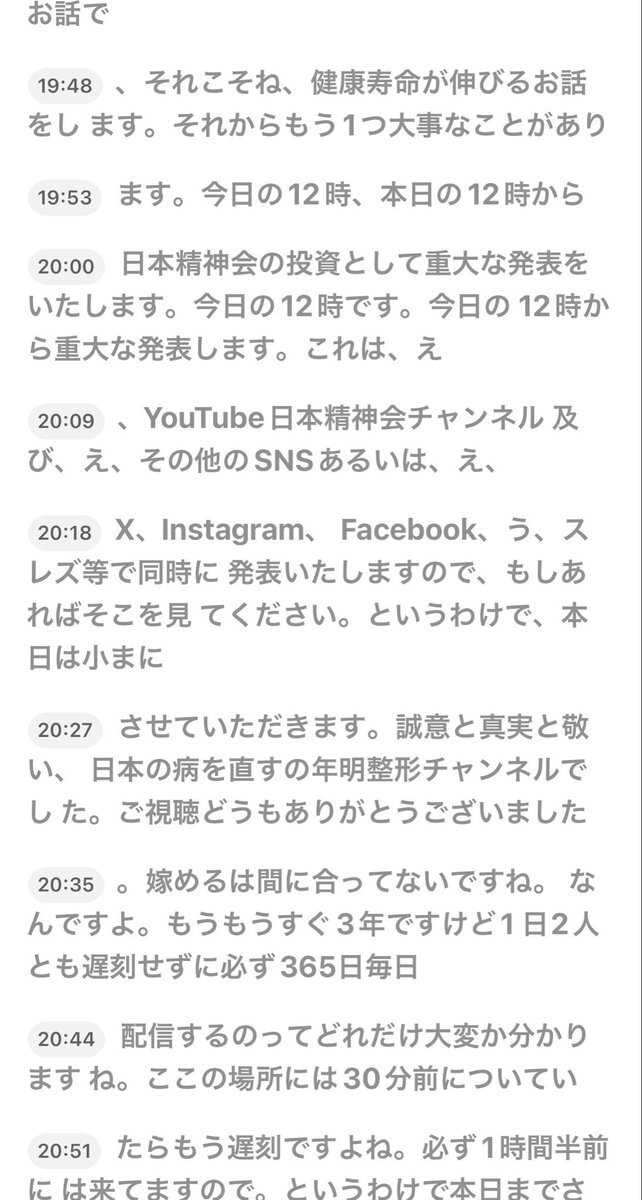
Task: Jump to the 19:48 timestamp
Action: coord(65,87)
